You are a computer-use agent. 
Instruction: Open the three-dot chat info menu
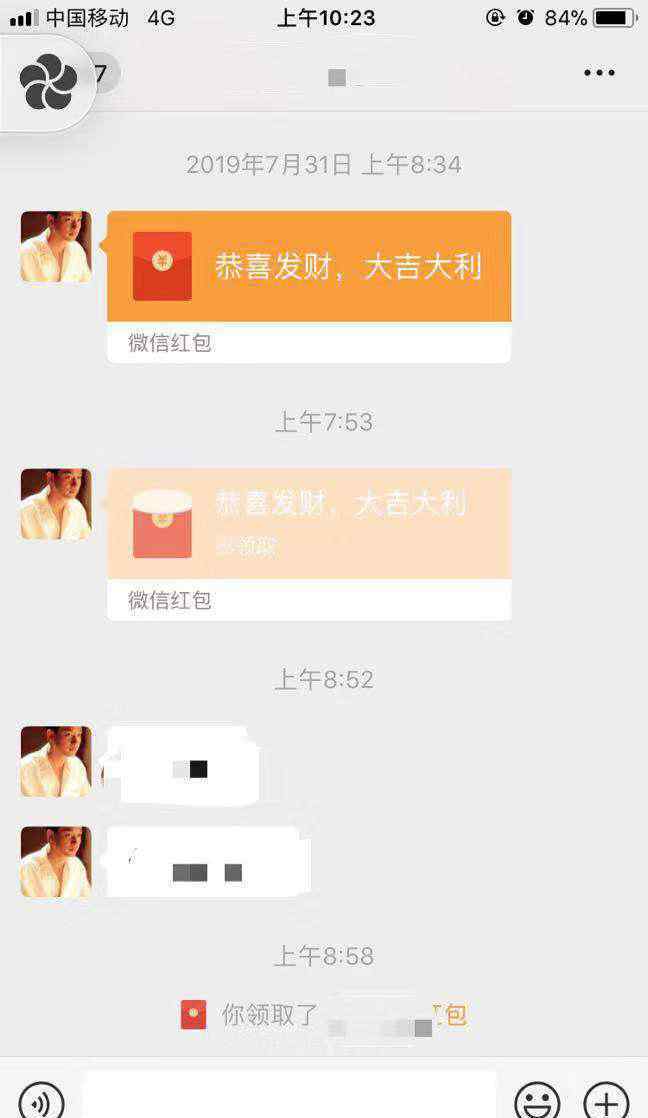[599, 73]
